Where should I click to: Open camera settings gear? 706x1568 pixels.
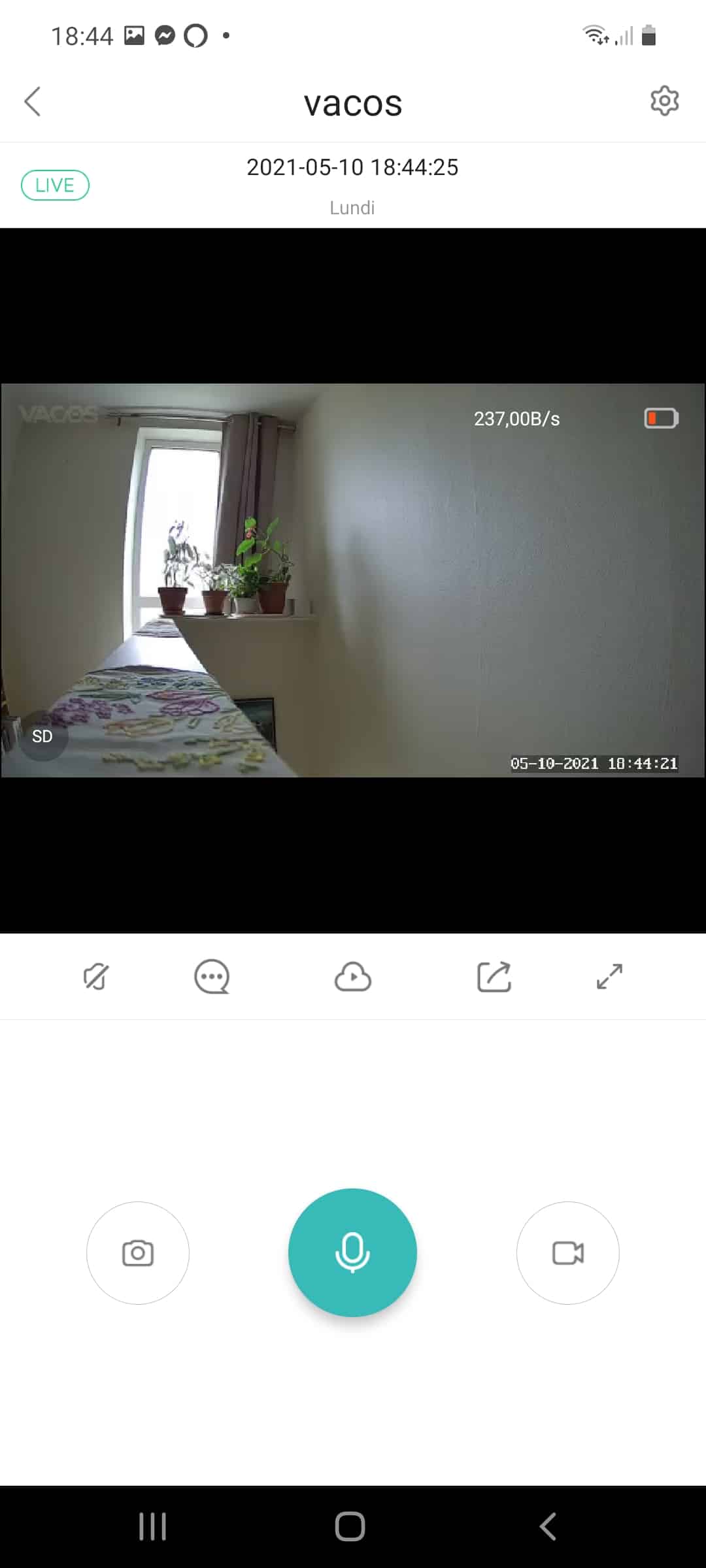[x=664, y=101]
